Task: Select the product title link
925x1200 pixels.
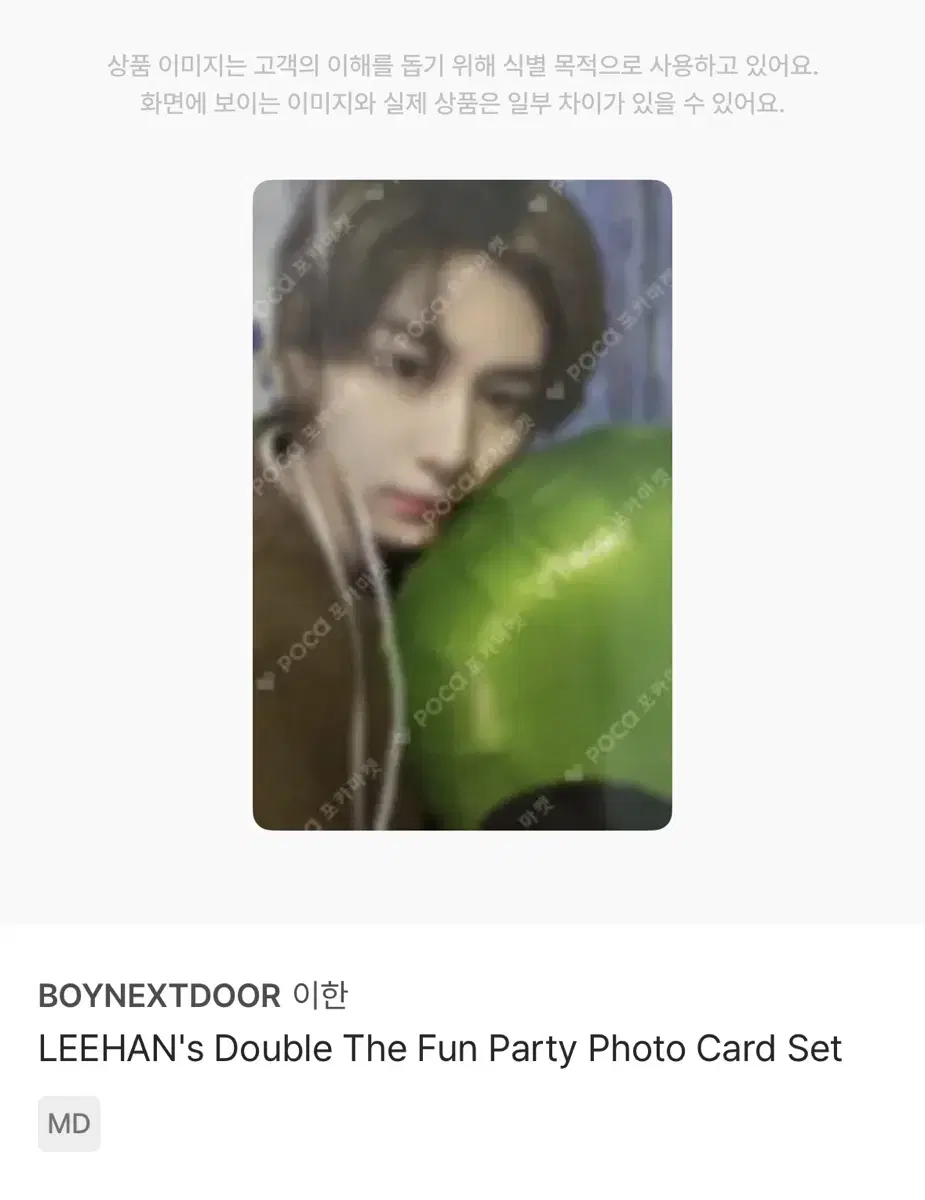Action: click(440, 1048)
